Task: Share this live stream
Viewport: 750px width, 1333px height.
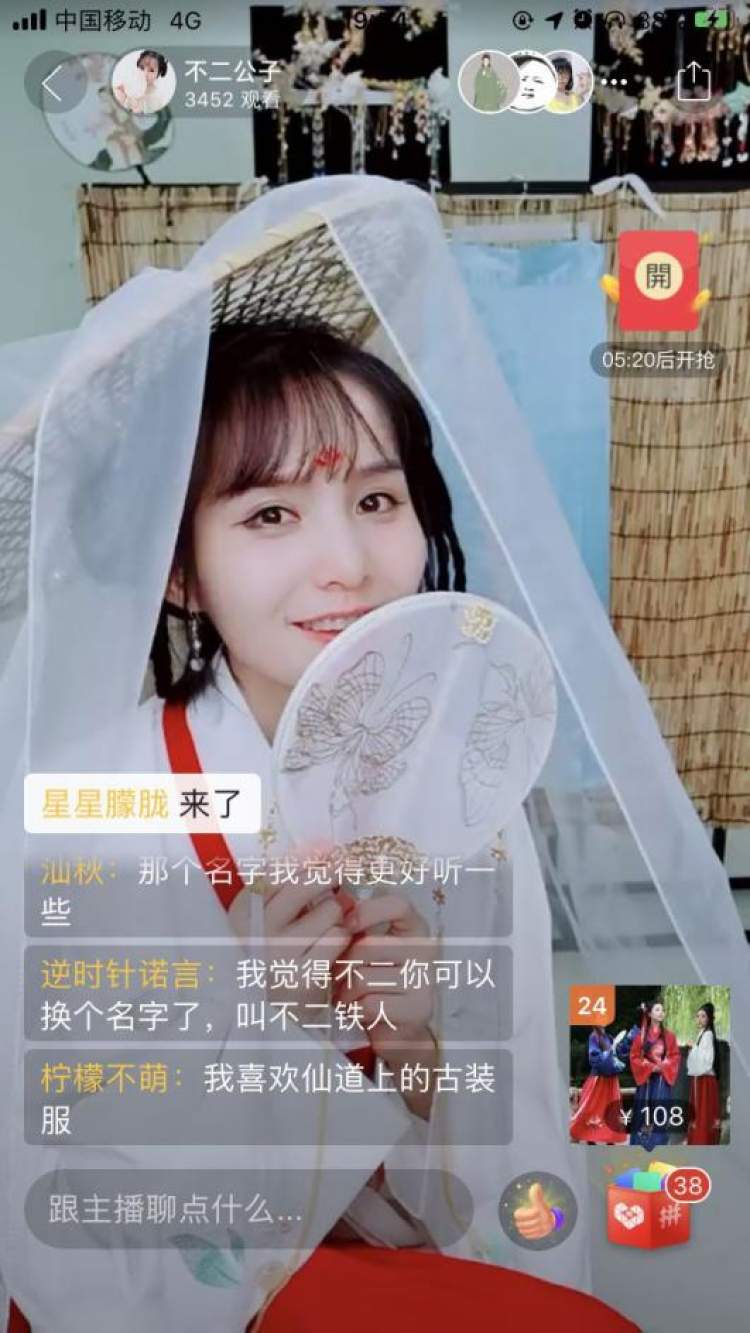Action: (x=692, y=82)
